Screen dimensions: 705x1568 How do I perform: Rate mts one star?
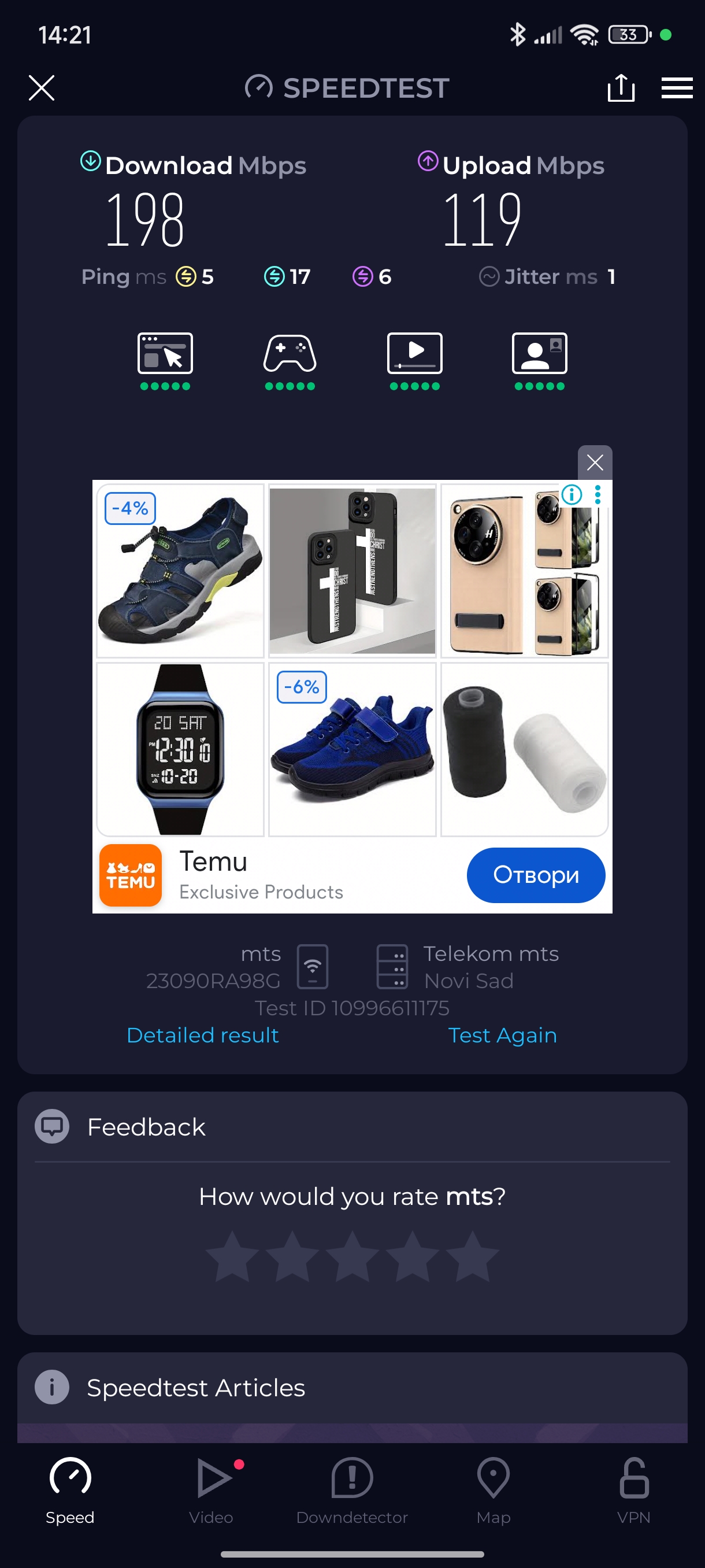tap(232, 1256)
